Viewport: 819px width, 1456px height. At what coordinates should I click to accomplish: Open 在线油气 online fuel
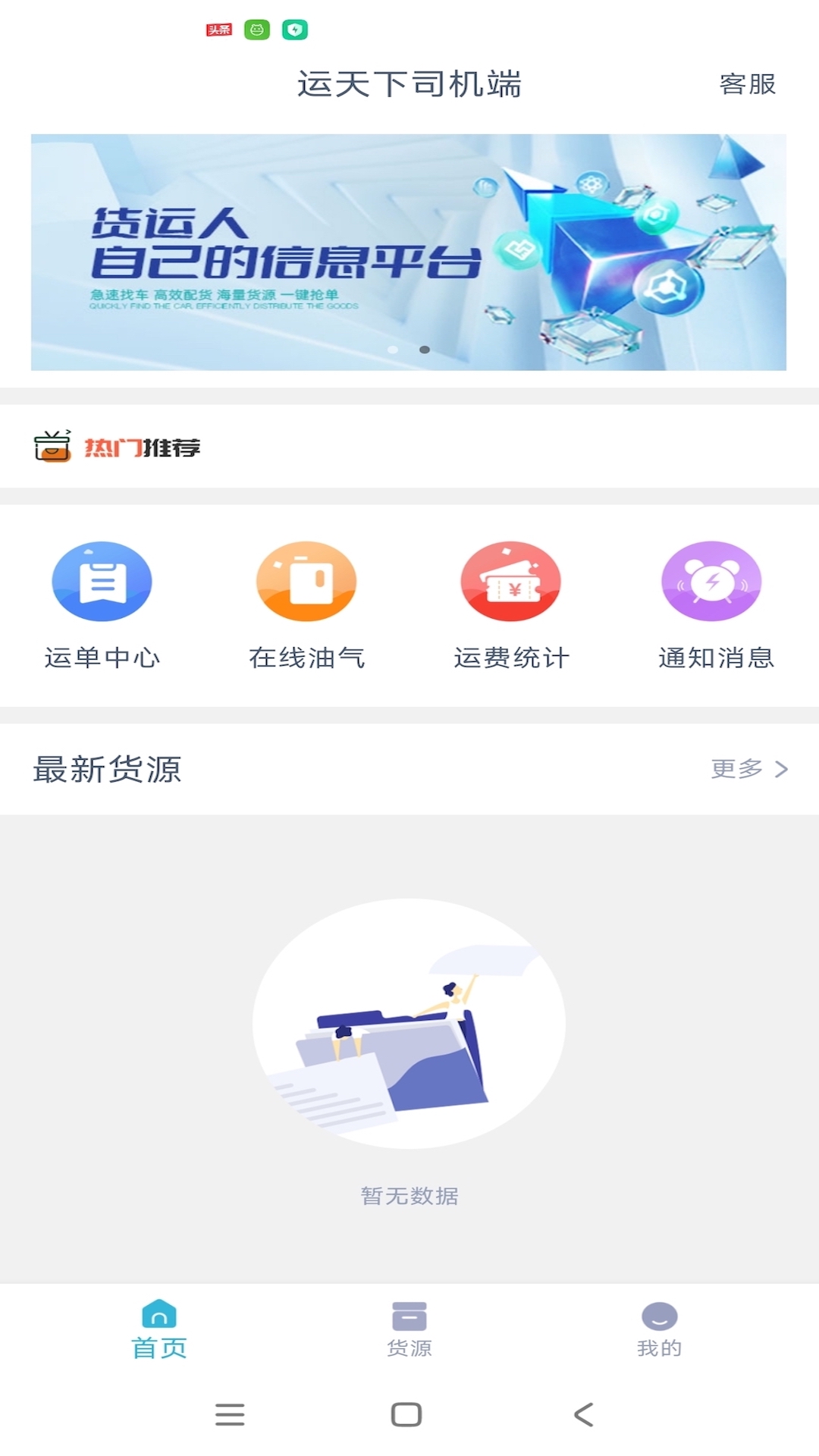click(306, 604)
